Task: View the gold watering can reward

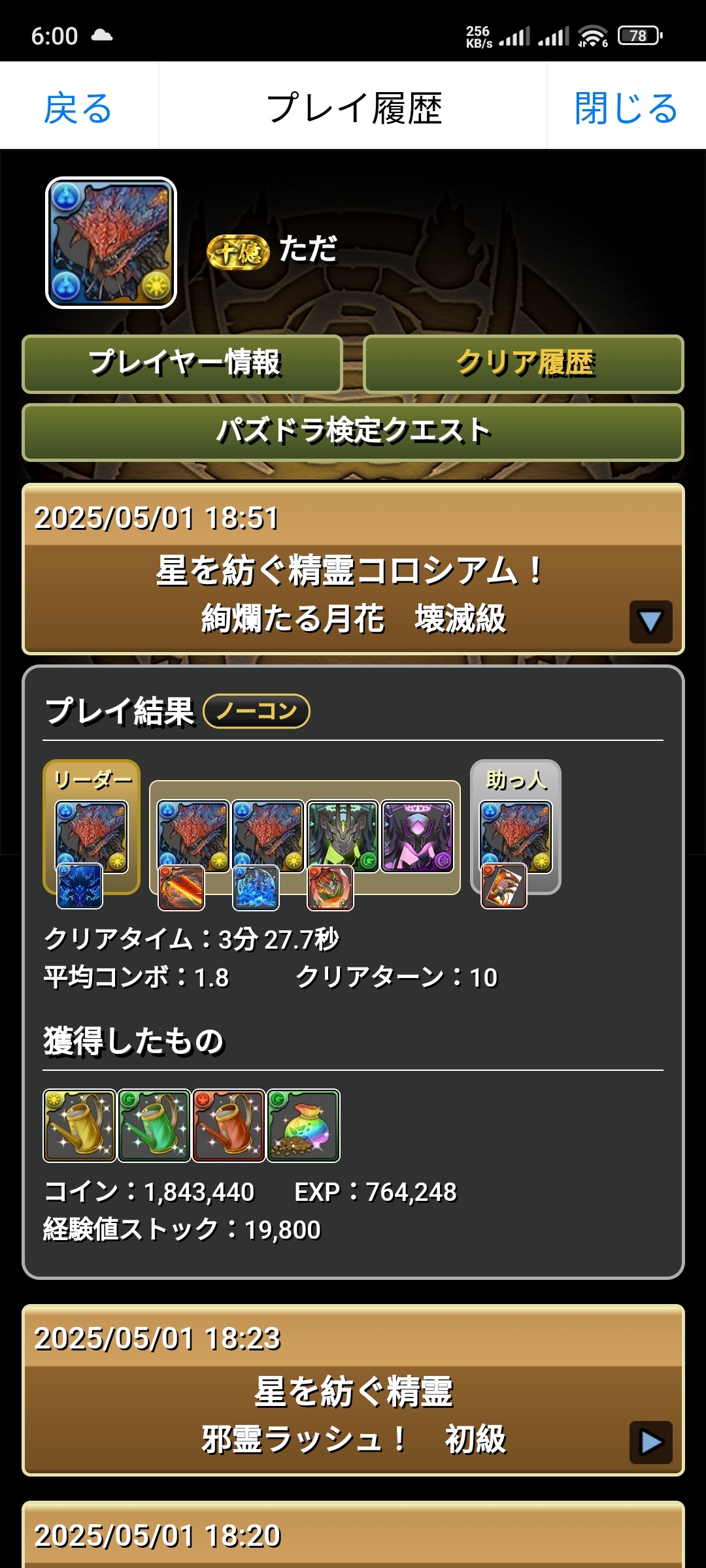Action: [x=80, y=1126]
